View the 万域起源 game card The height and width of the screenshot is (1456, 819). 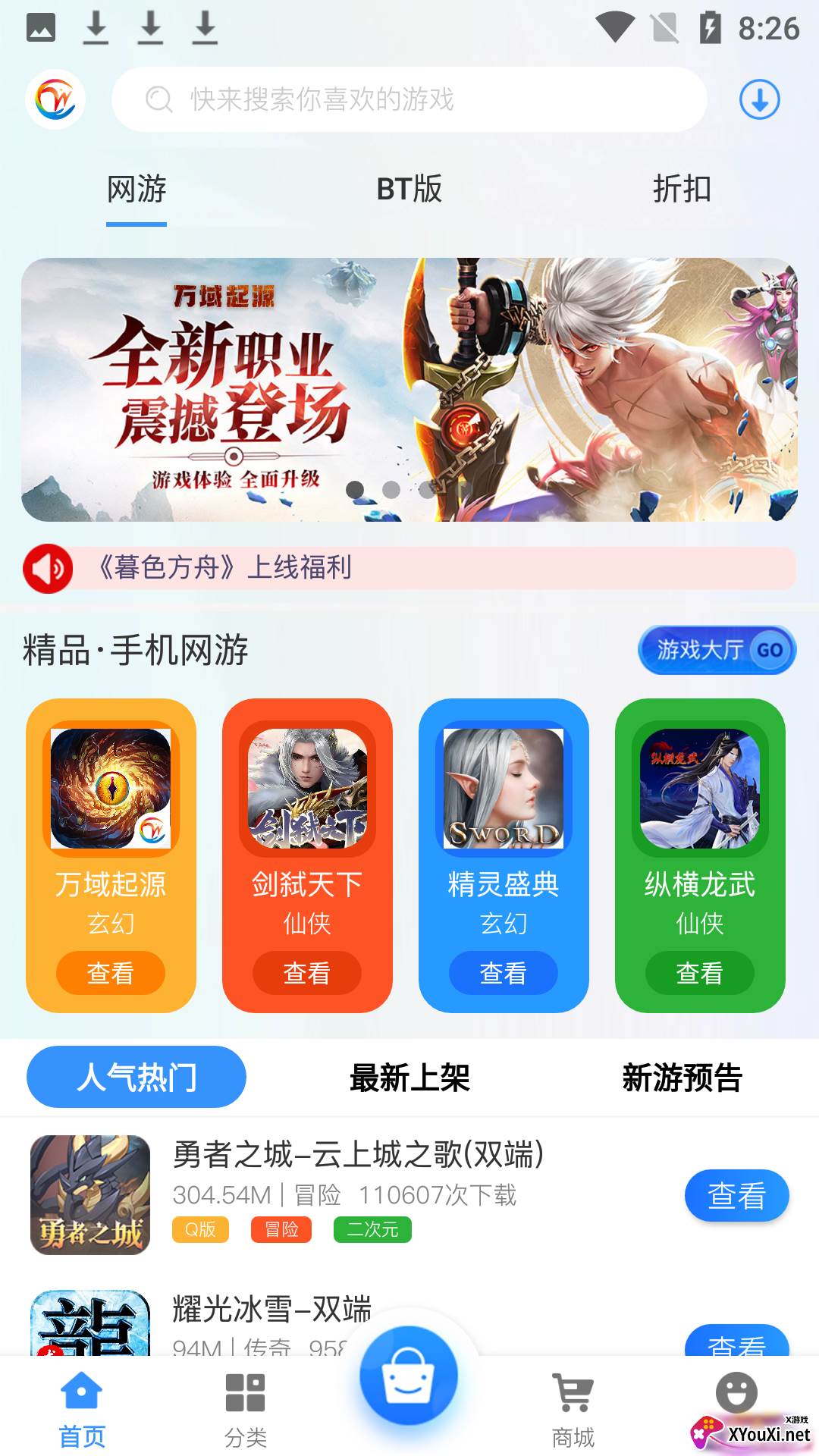point(111,973)
